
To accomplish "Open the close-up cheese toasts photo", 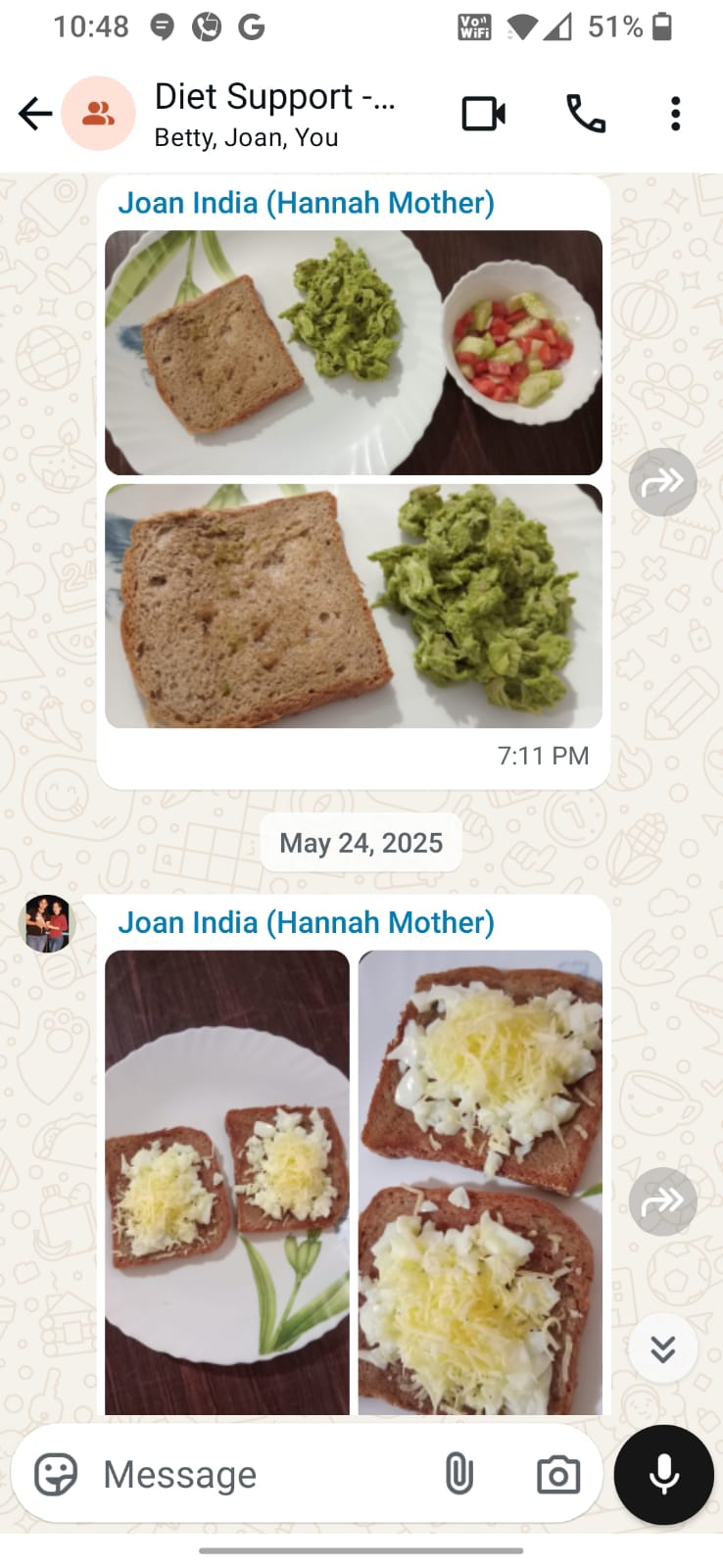I will click(x=480, y=1181).
